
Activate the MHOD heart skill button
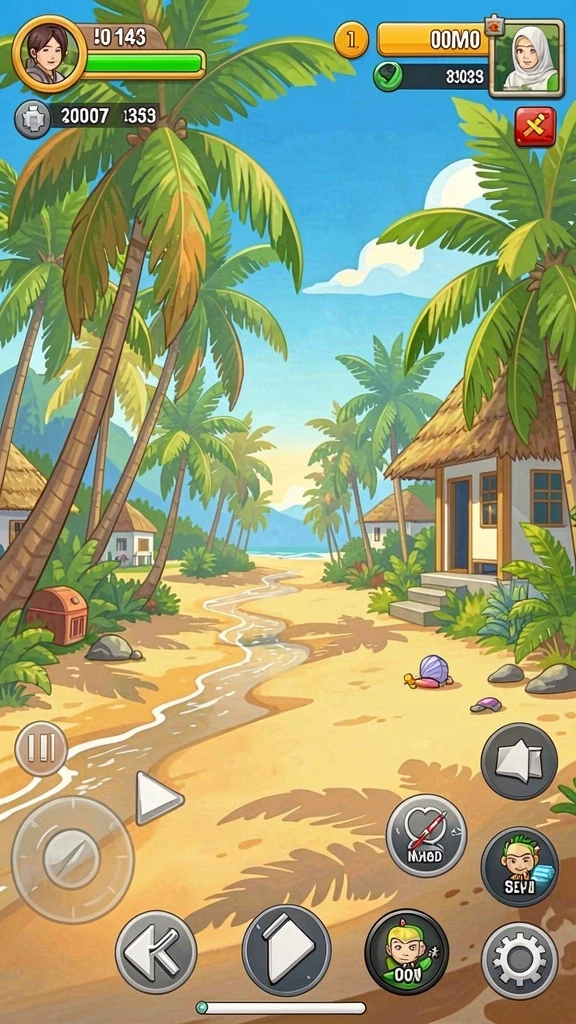point(426,835)
